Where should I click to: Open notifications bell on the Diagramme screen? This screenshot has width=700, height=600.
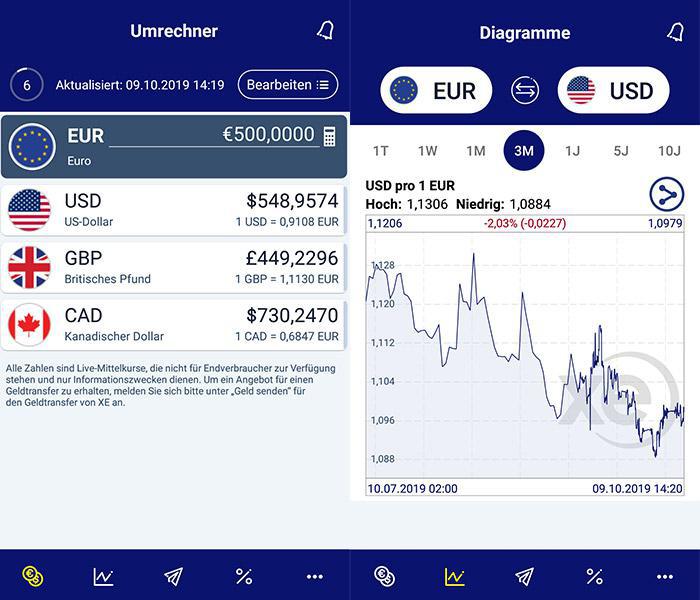pyautogui.click(x=675, y=32)
